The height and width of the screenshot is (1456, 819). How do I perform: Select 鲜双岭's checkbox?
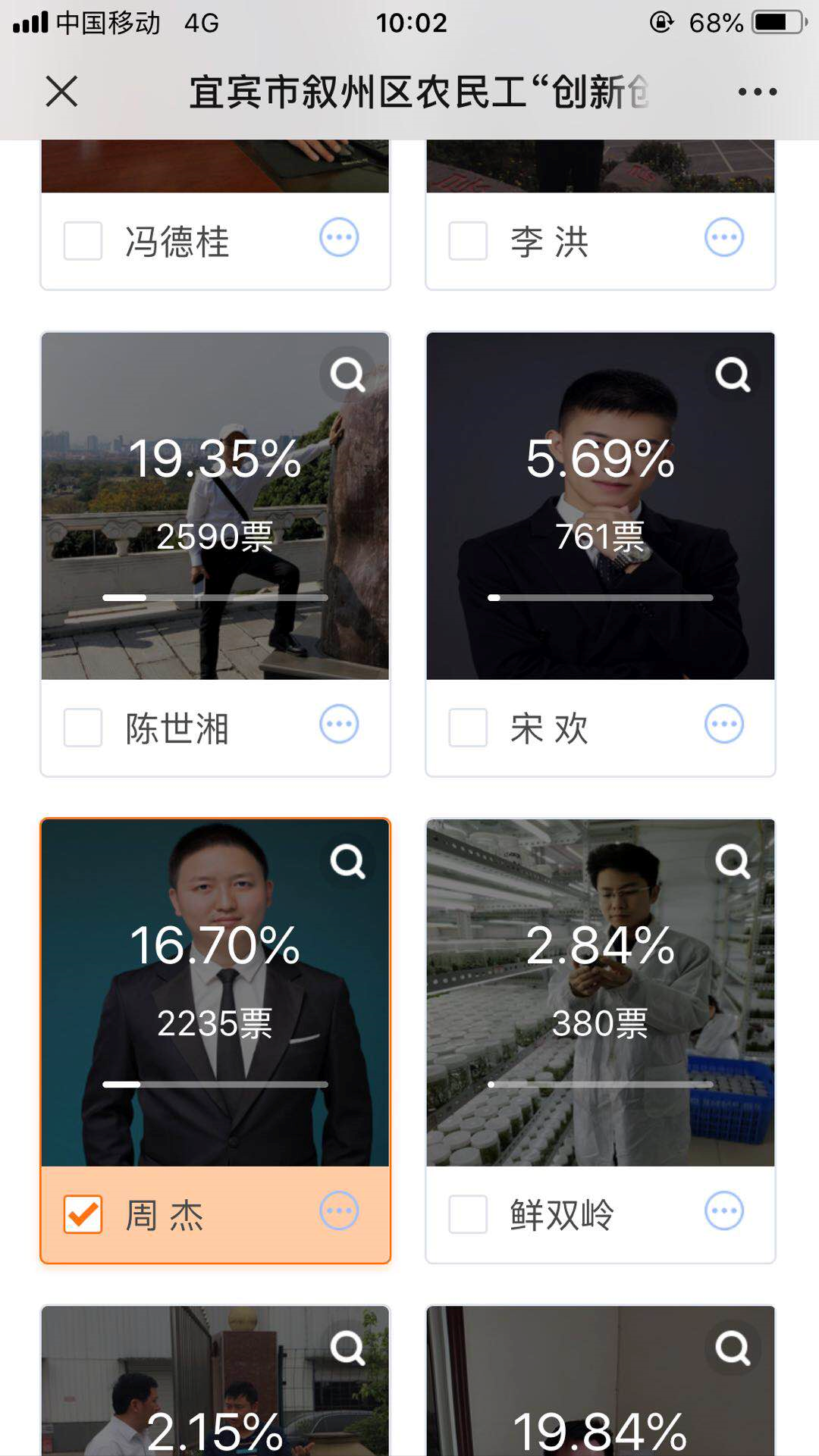tap(468, 1214)
